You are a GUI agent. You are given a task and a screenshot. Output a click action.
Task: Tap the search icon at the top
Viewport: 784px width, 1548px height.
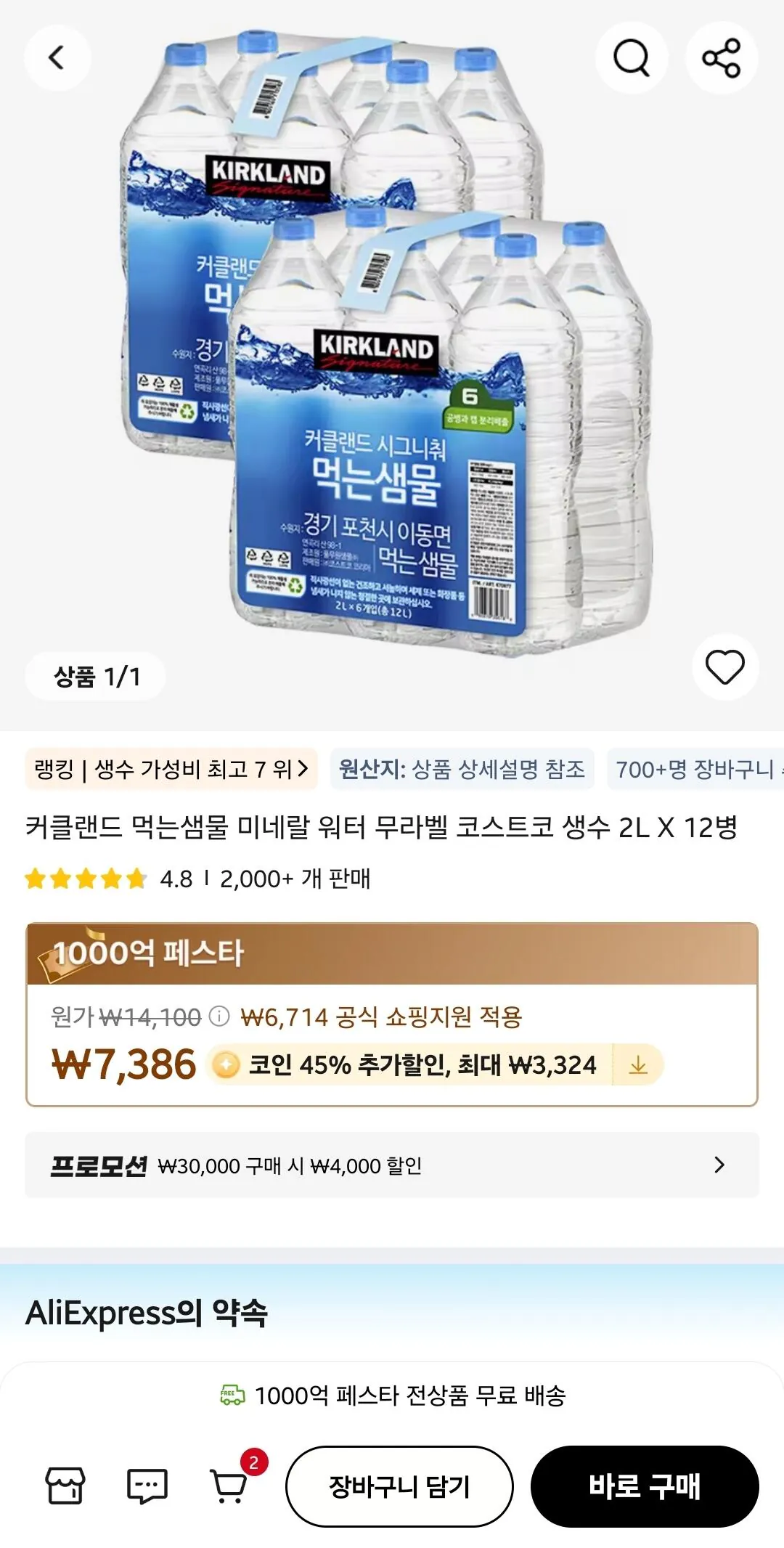point(631,57)
